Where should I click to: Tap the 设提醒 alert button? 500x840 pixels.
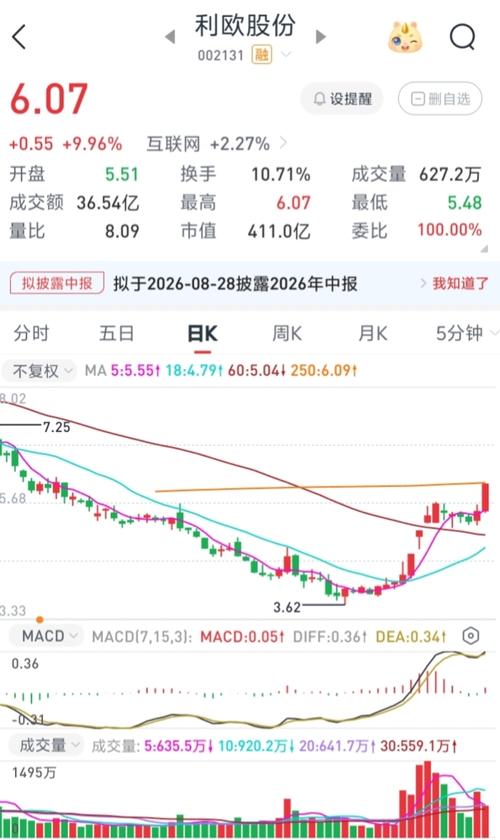(x=342, y=99)
